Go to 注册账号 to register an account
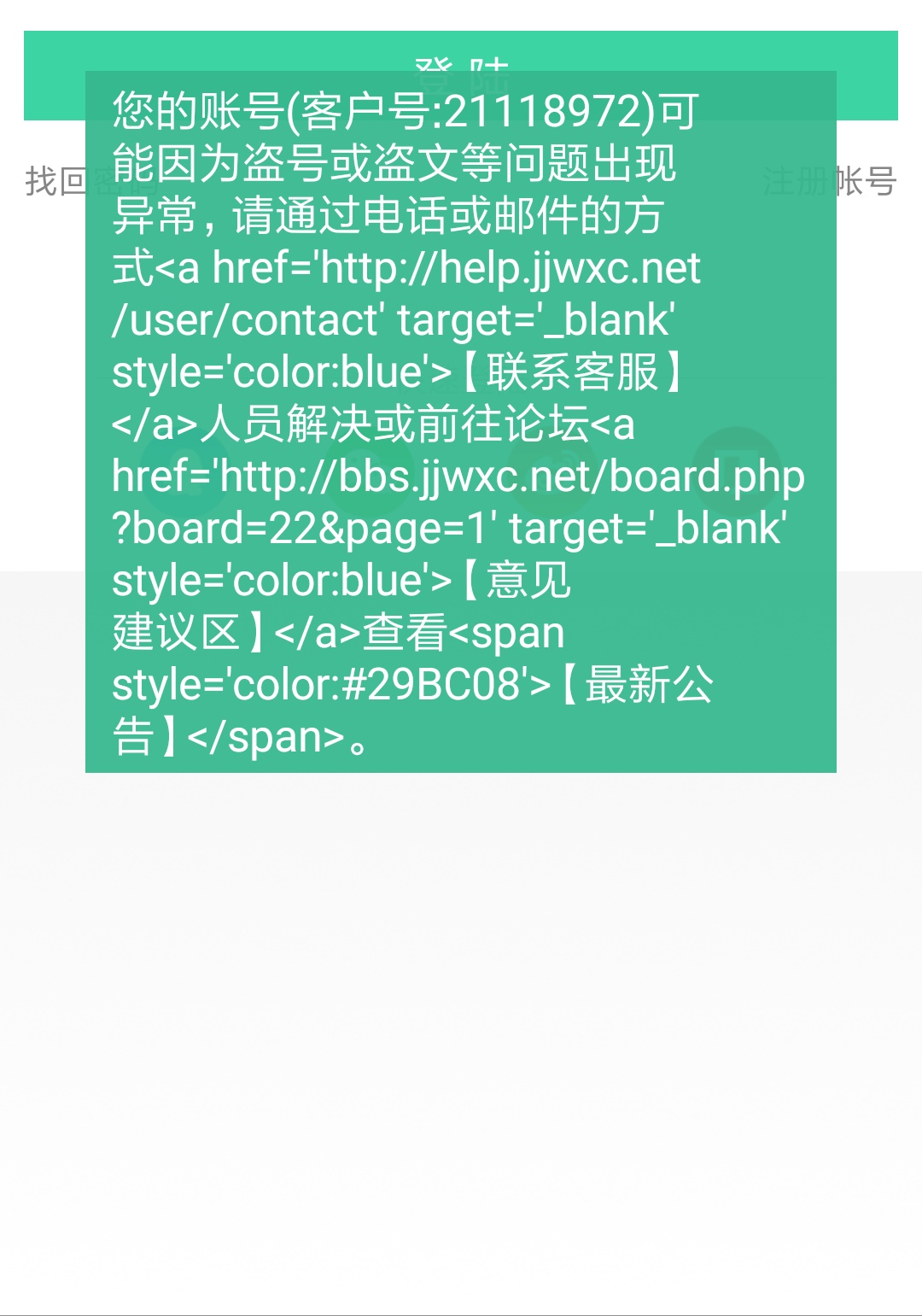The image size is (922, 1316). [865, 181]
